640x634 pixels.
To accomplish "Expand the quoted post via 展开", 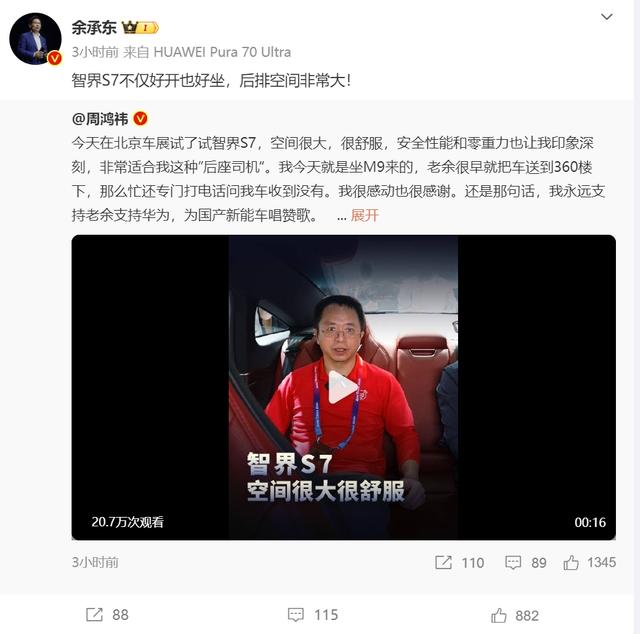I will coord(365,215).
